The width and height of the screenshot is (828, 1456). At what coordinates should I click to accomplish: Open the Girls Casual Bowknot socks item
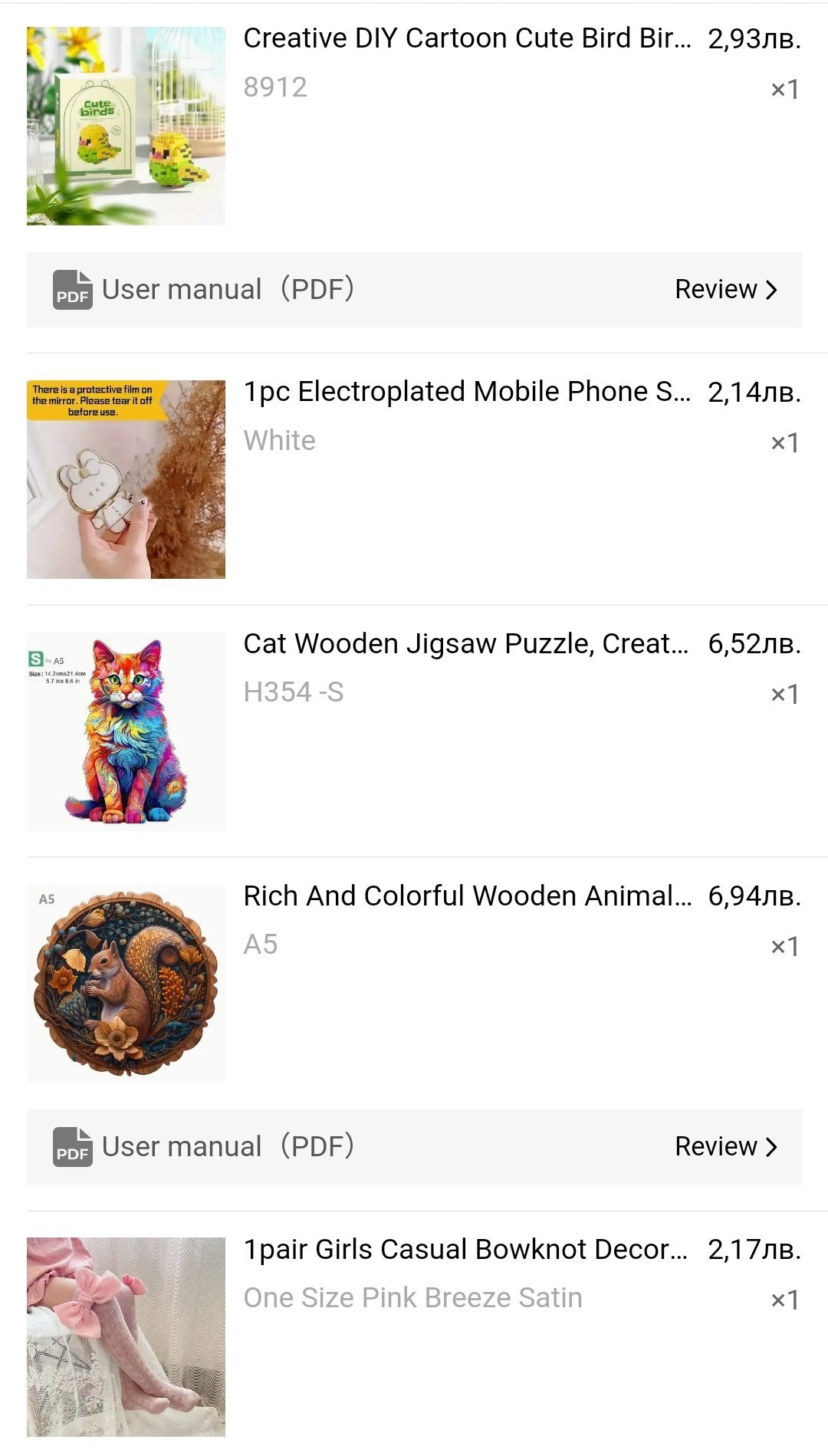[x=465, y=1250]
